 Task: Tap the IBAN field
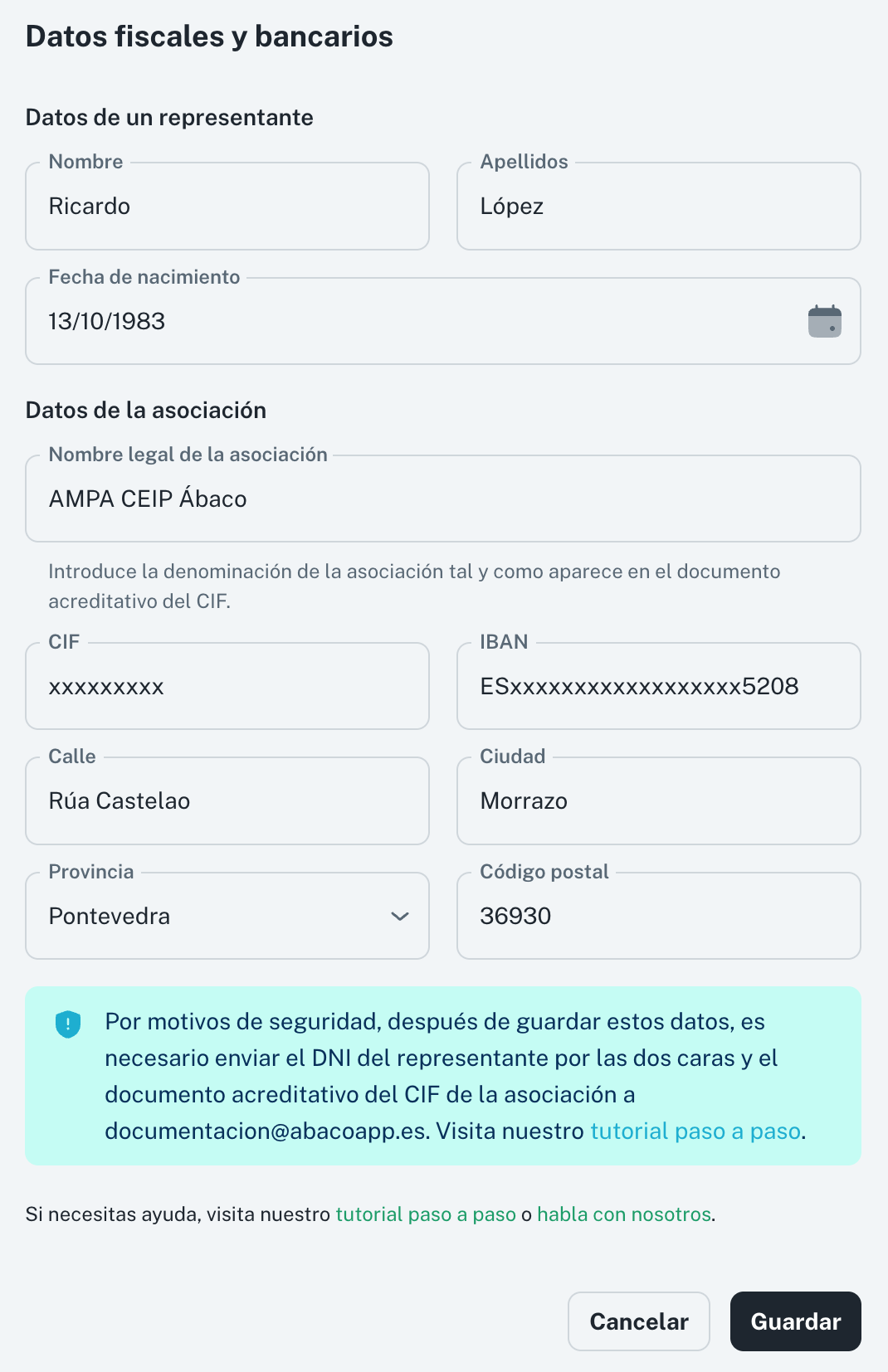pyautogui.click(x=658, y=687)
